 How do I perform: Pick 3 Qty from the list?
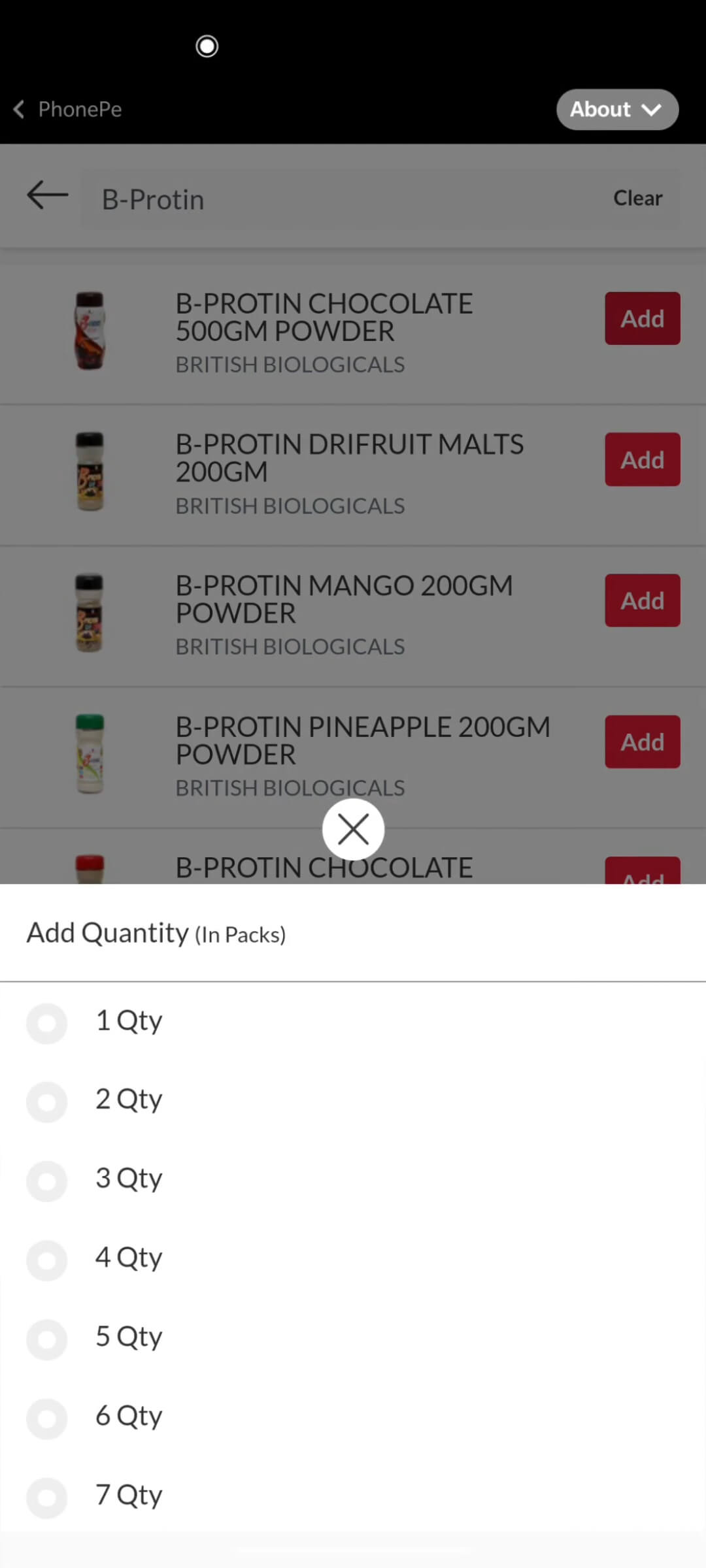point(47,1181)
